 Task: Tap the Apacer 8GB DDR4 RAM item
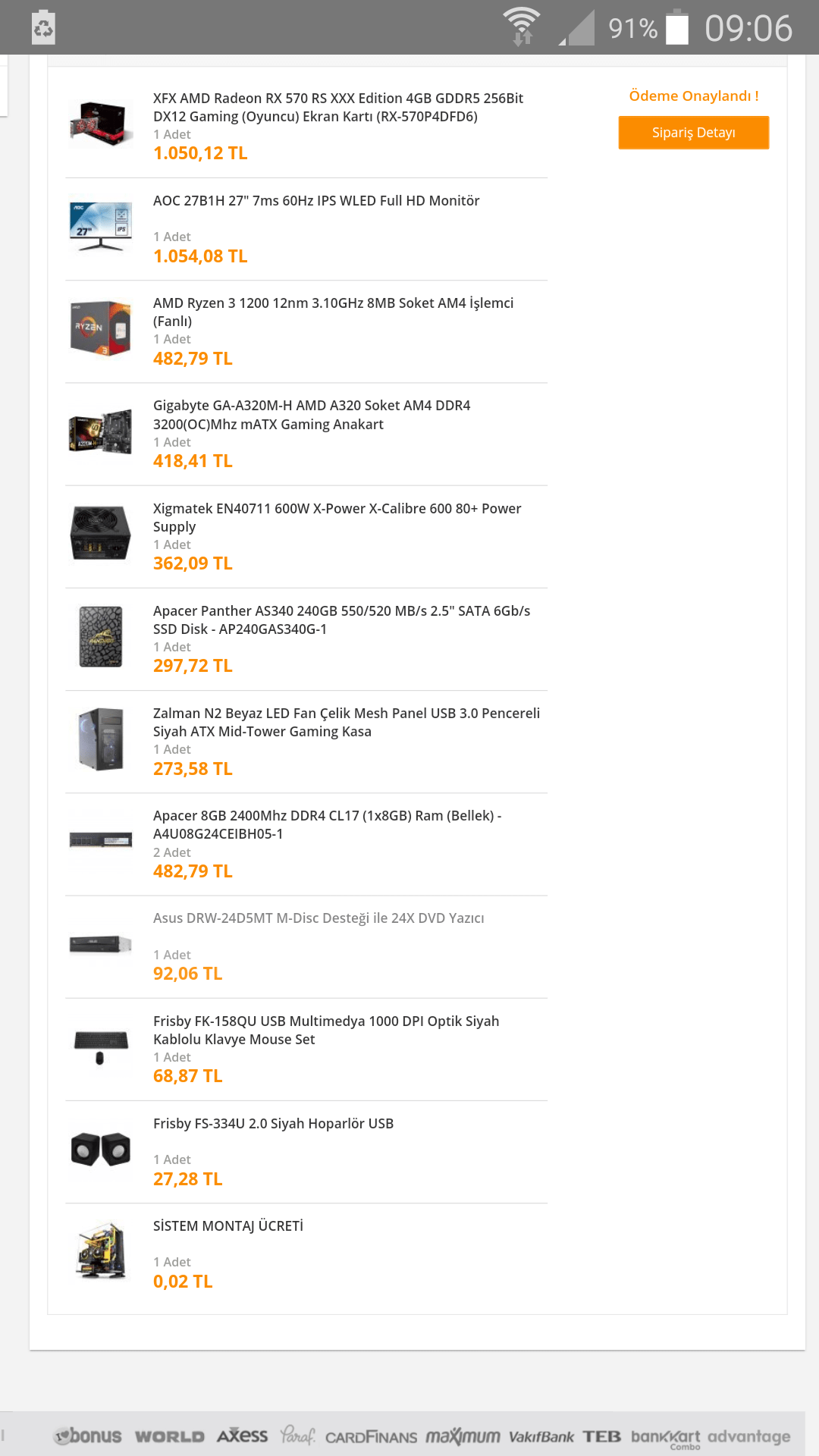(327, 824)
